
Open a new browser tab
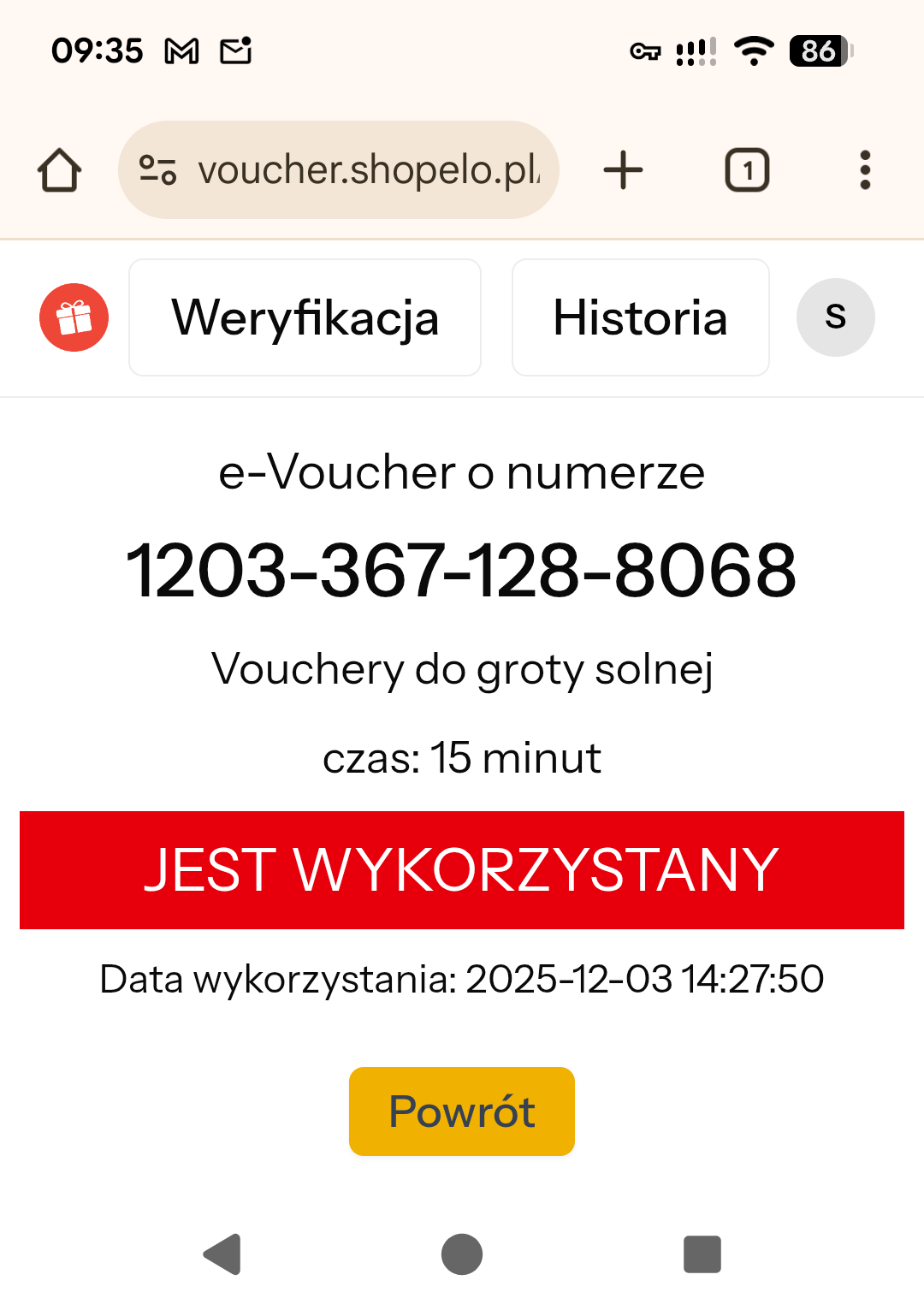point(623,170)
